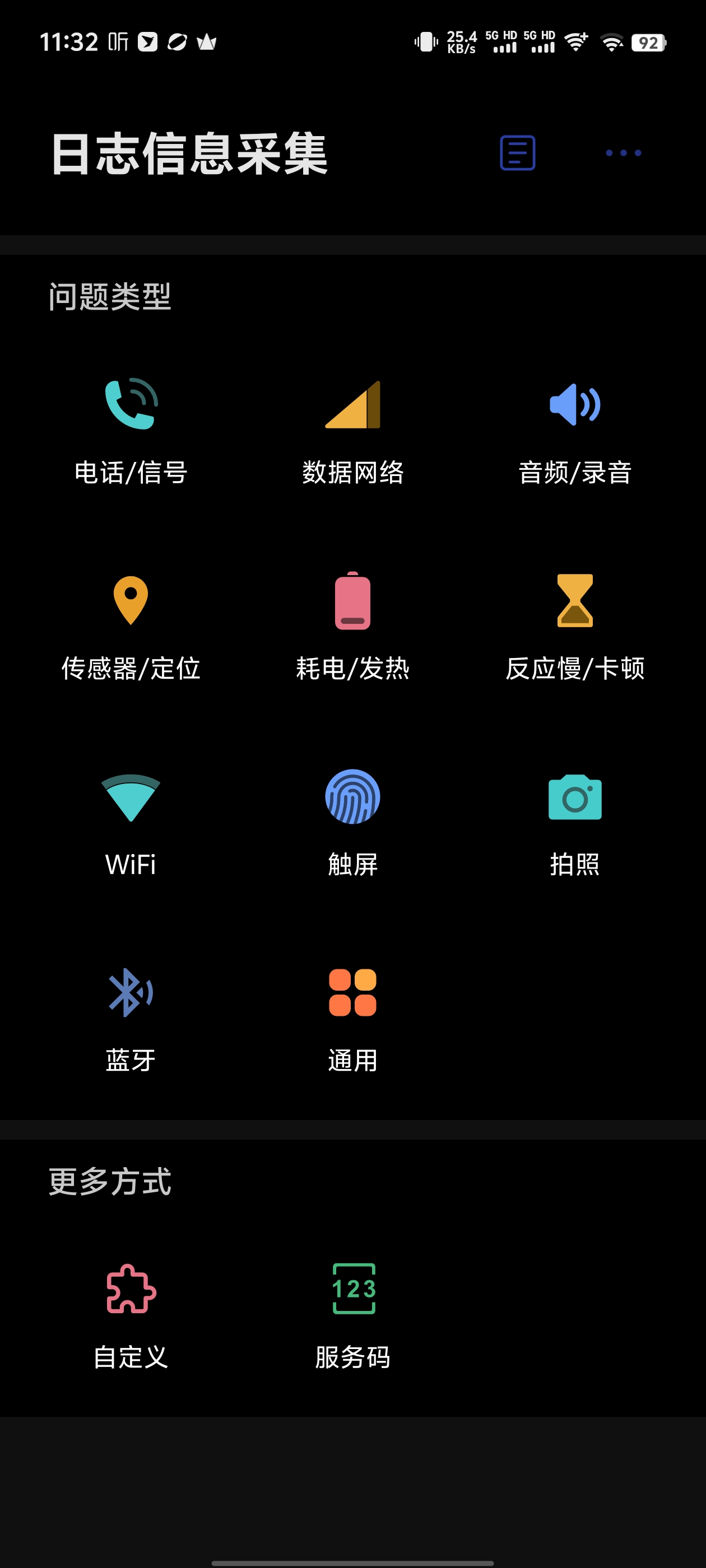This screenshot has width=706, height=1568.
Task: Choose the 拍照 camera option
Action: [574, 824]
